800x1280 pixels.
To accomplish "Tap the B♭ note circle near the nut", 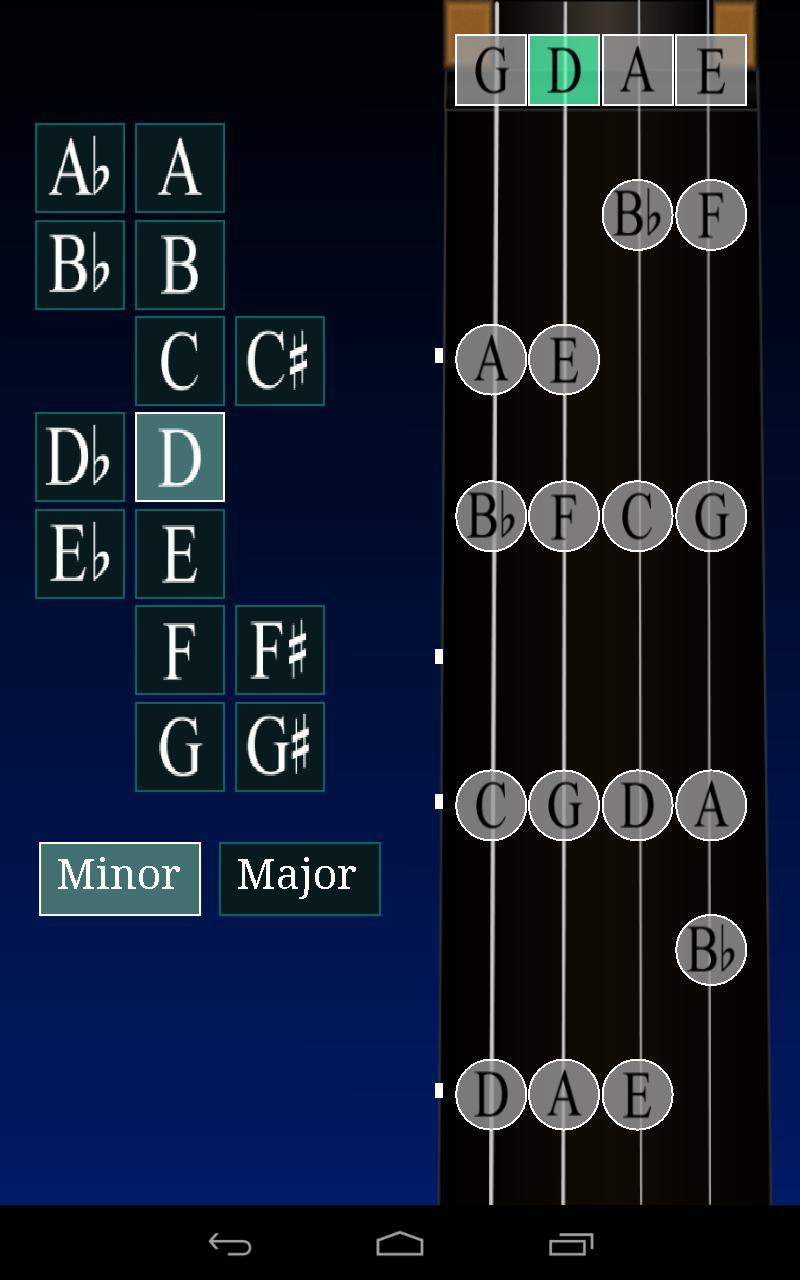I will pos(638,214).
